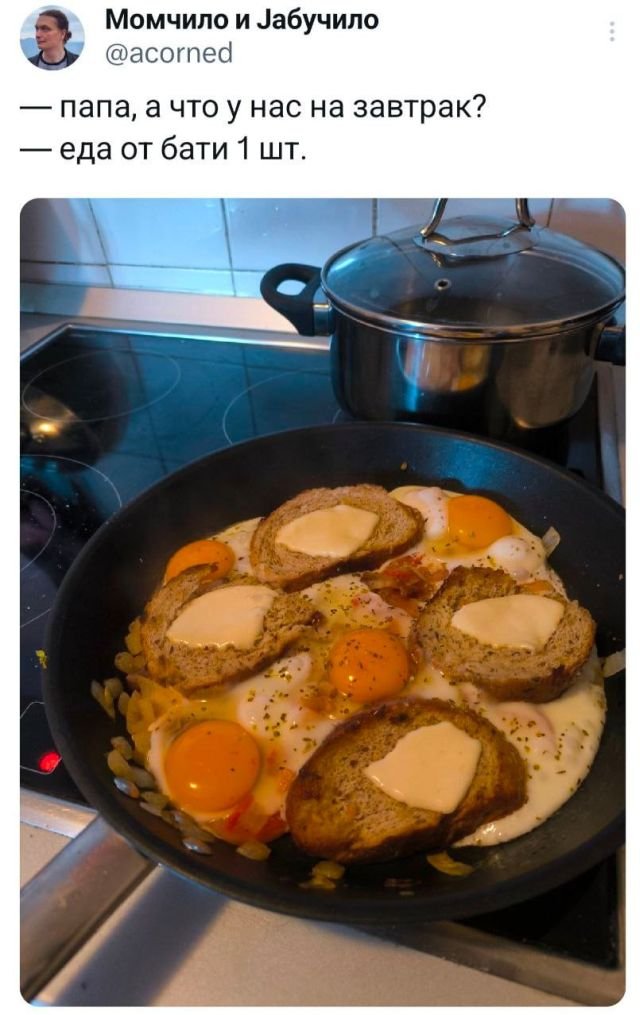Open the tweet's three-dot overflow menu
Screen dimensions: 640x1015
(x=611, y=31)
